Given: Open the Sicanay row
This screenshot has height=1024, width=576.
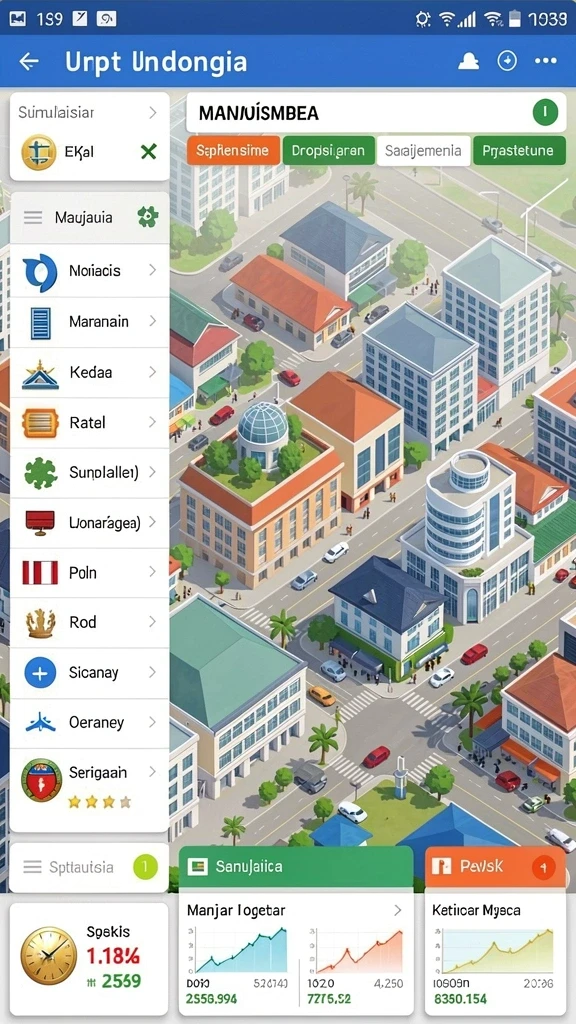Looking at the screenshot, I should [x=89, y=673].
